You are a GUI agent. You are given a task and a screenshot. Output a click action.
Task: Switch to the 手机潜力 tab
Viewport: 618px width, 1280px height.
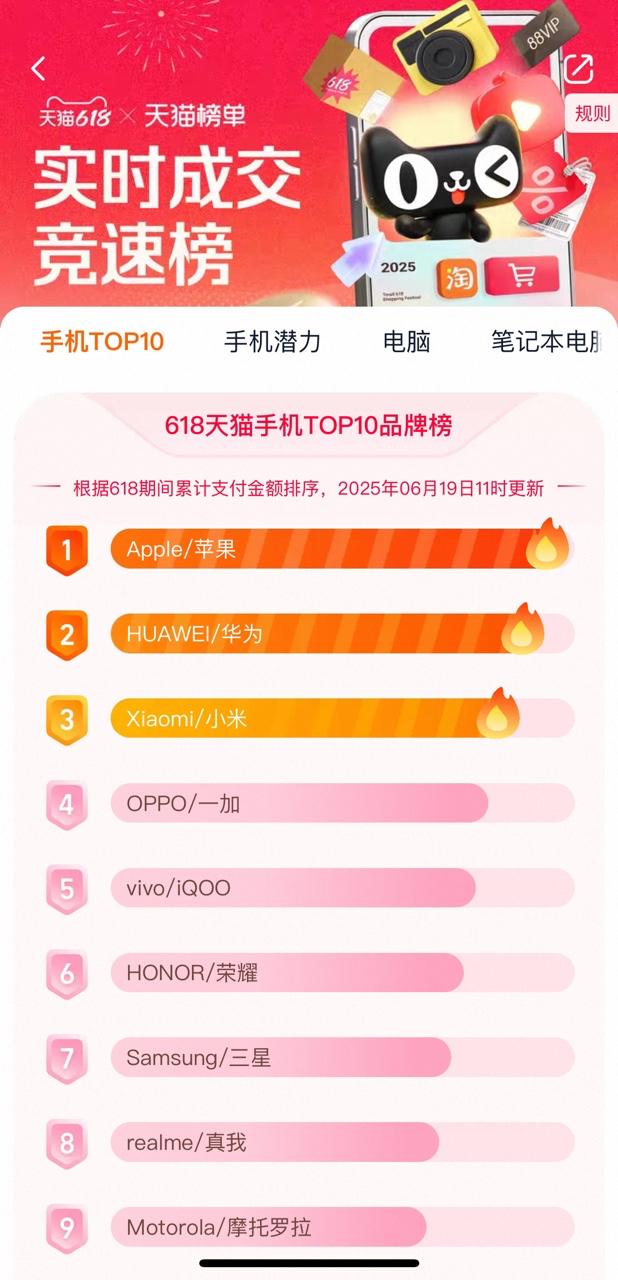click(x=272, y=341)
